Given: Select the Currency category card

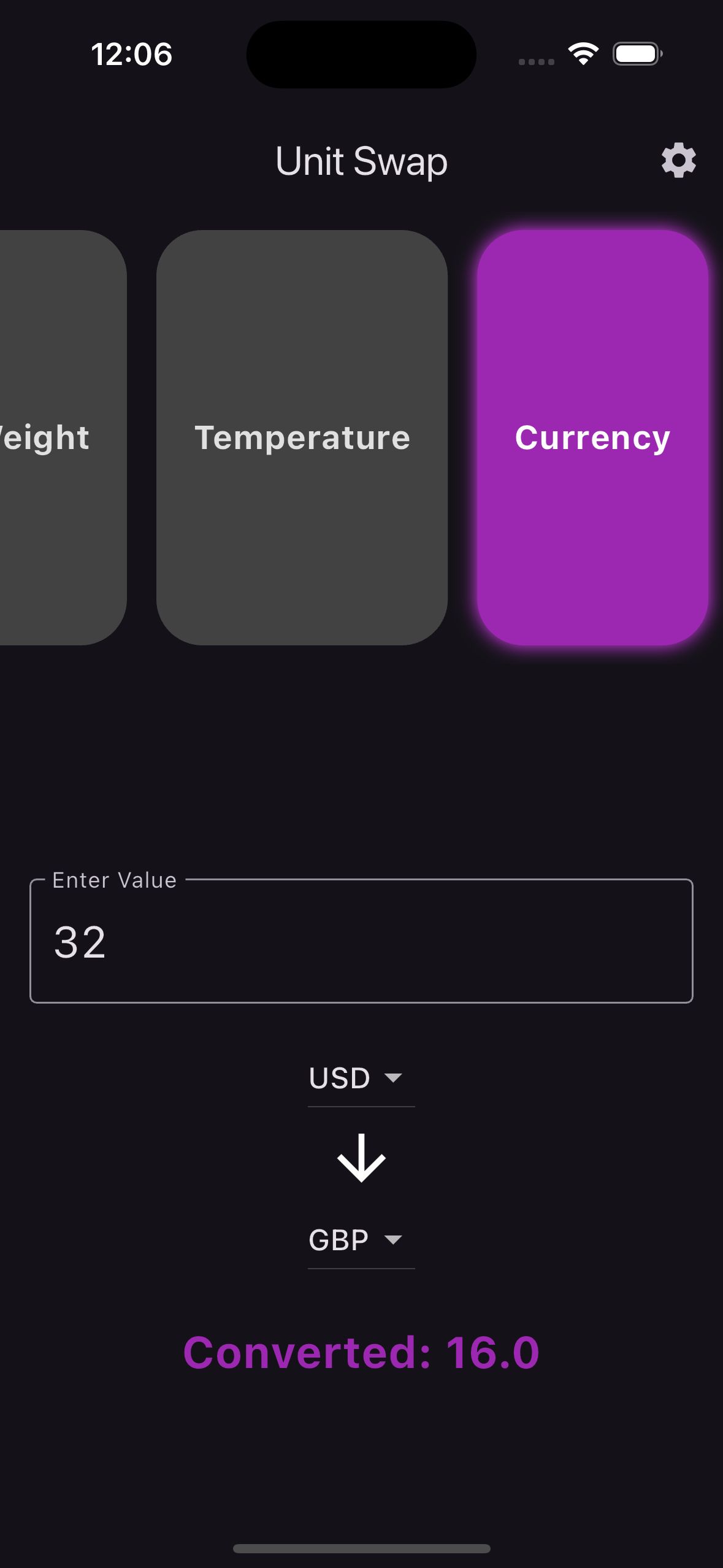Looking at the screenshot, I should 592,437.
